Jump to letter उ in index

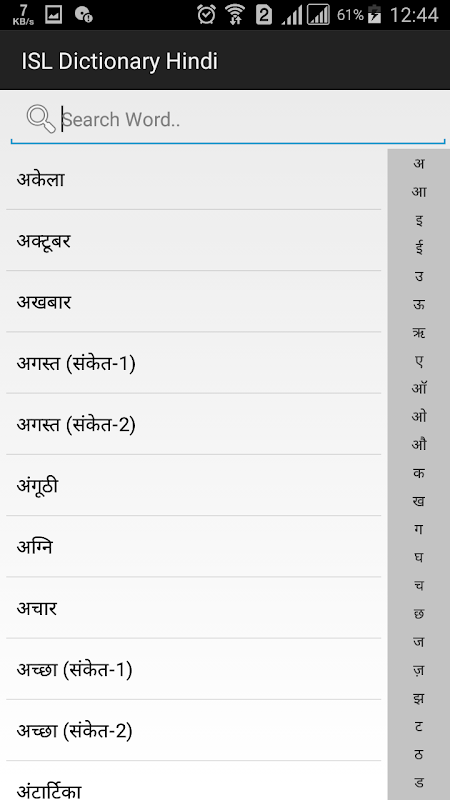[419, 276]
